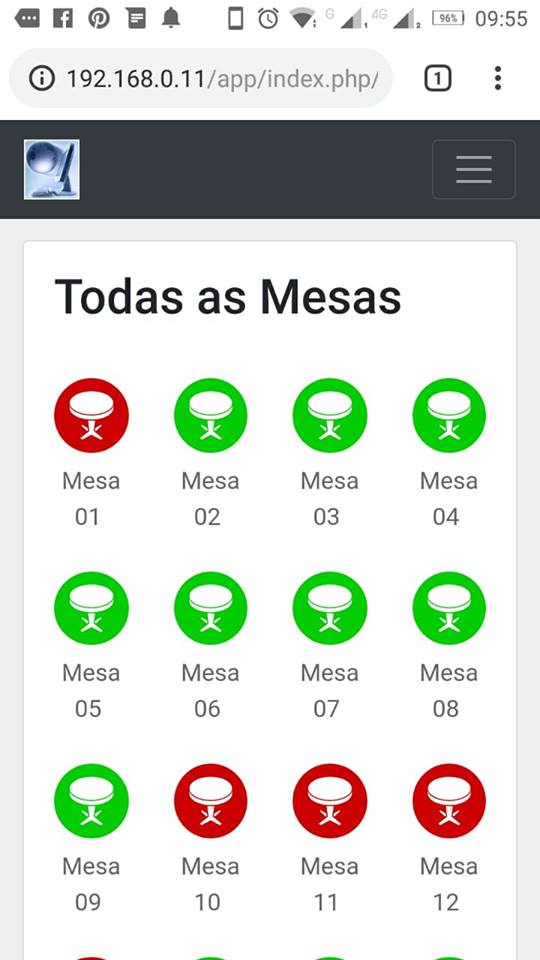
Task: Select the Mesa 06 icon
Action: tap(211, 608)
